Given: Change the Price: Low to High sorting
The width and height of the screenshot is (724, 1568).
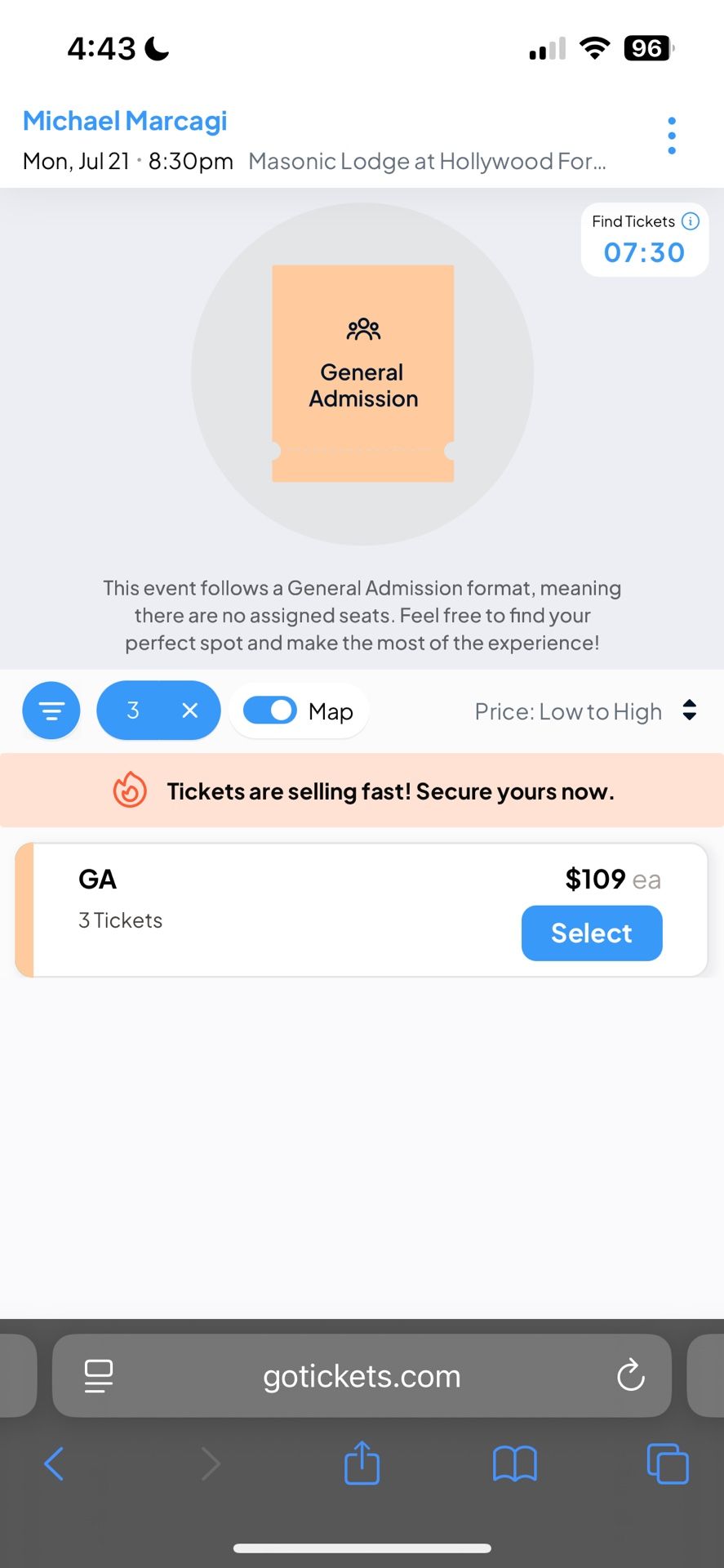Looking at the screenshot, I should click(586, 711).
